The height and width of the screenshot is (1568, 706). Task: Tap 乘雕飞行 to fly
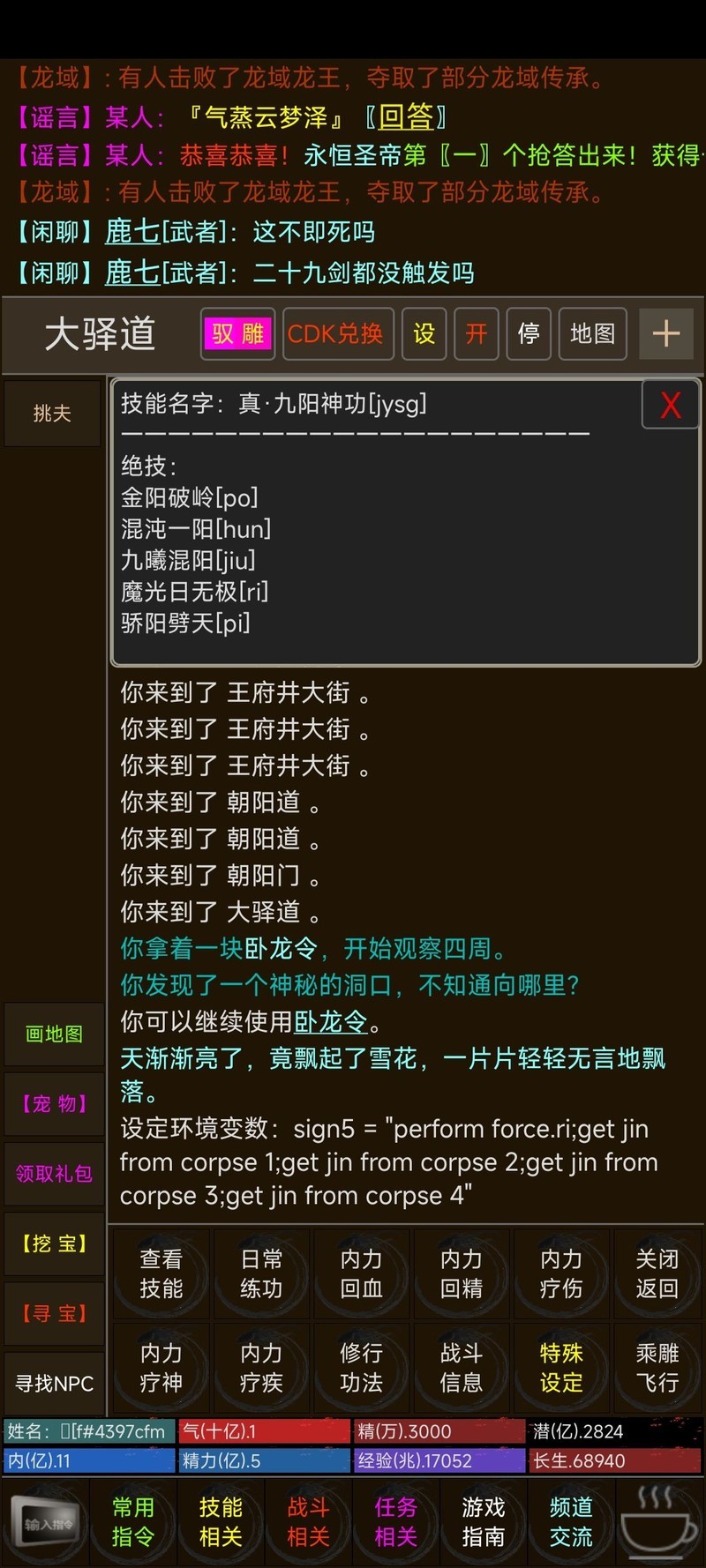(x=657, y=1367)
